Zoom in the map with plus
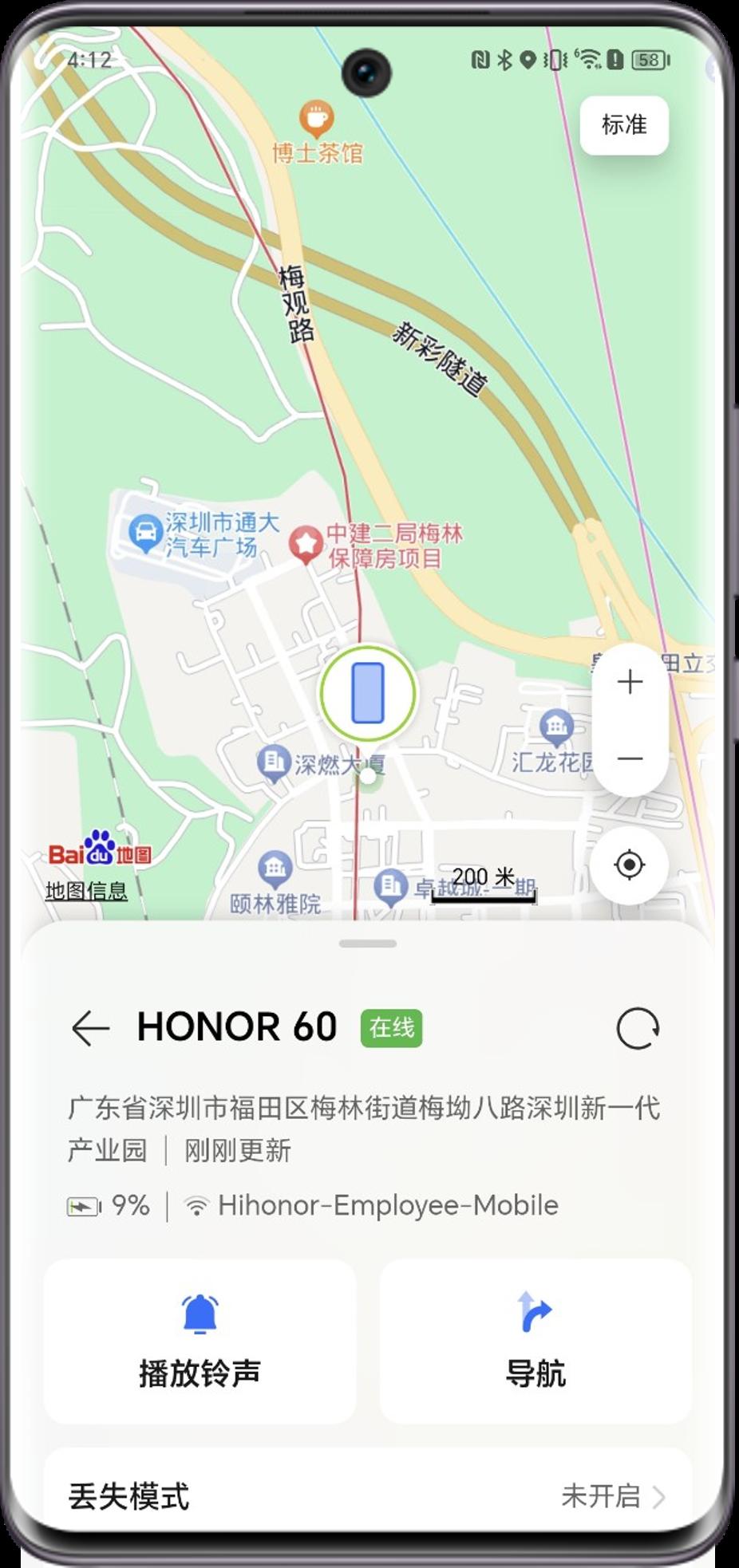The height and width of the screenshot is (1568, 739). (x=630, y=682)
